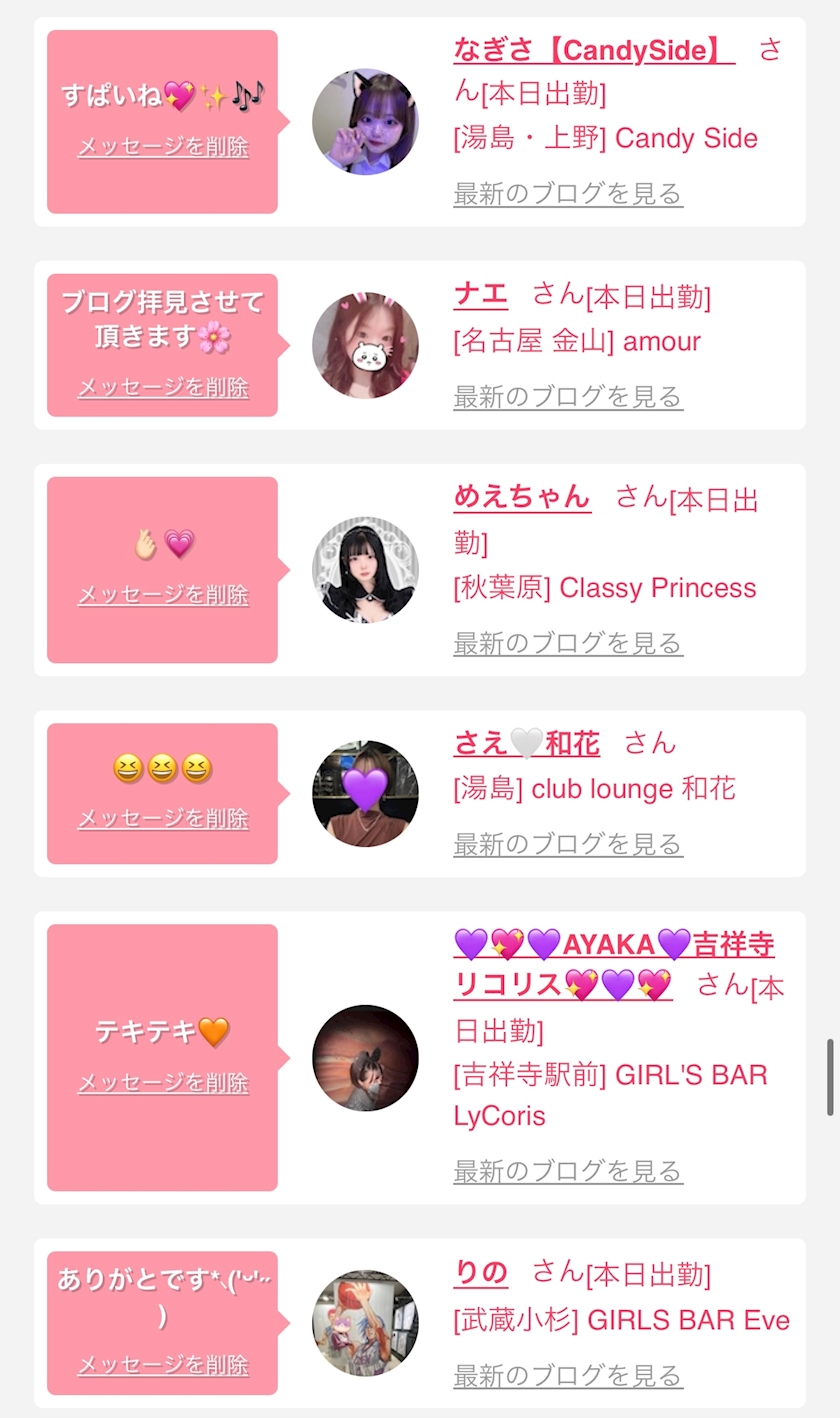Screen dimensions: 840x1418
Task: View latest blog of ナエ
Action: tap(568, 396)
